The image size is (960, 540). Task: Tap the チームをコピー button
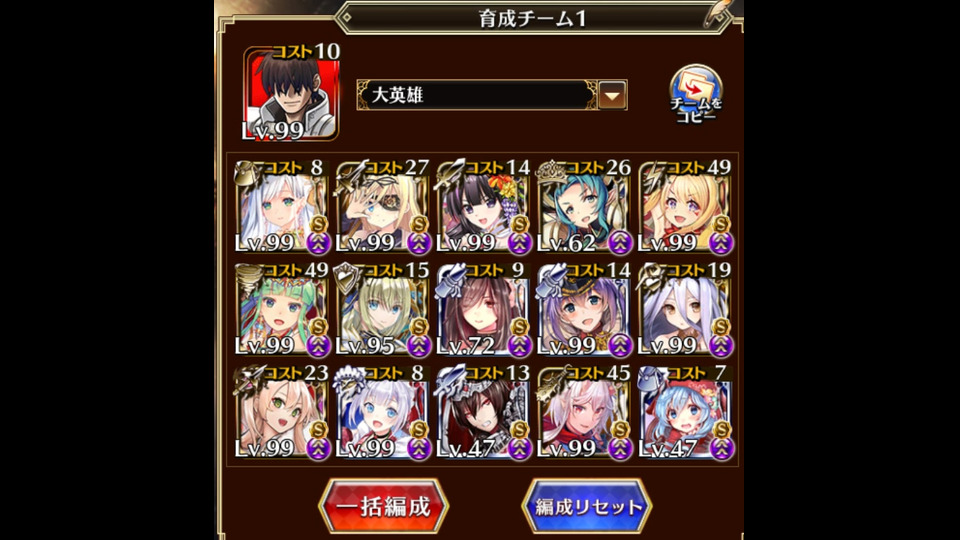point(694,95)
